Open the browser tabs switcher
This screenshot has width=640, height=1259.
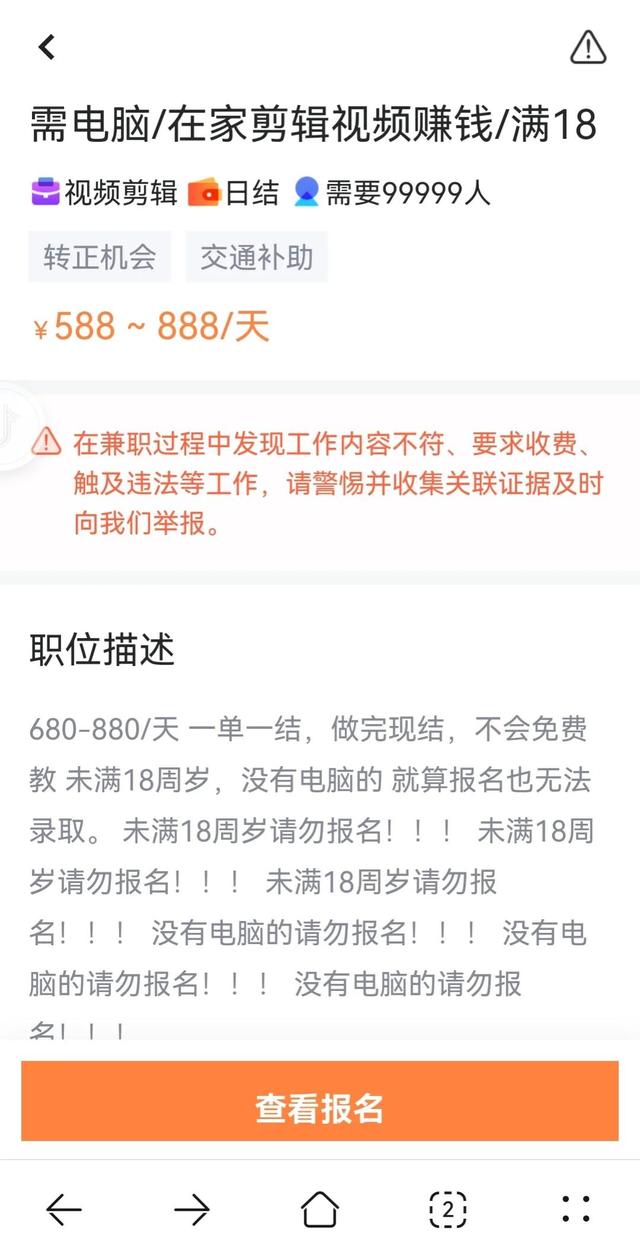(448, 1210)
